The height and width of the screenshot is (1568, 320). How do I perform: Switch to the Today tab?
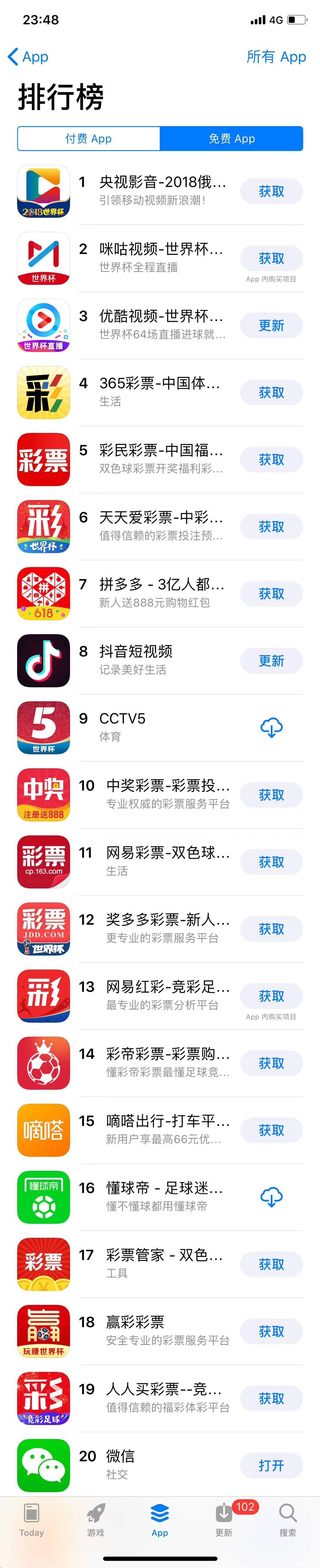coord(31,1519)
